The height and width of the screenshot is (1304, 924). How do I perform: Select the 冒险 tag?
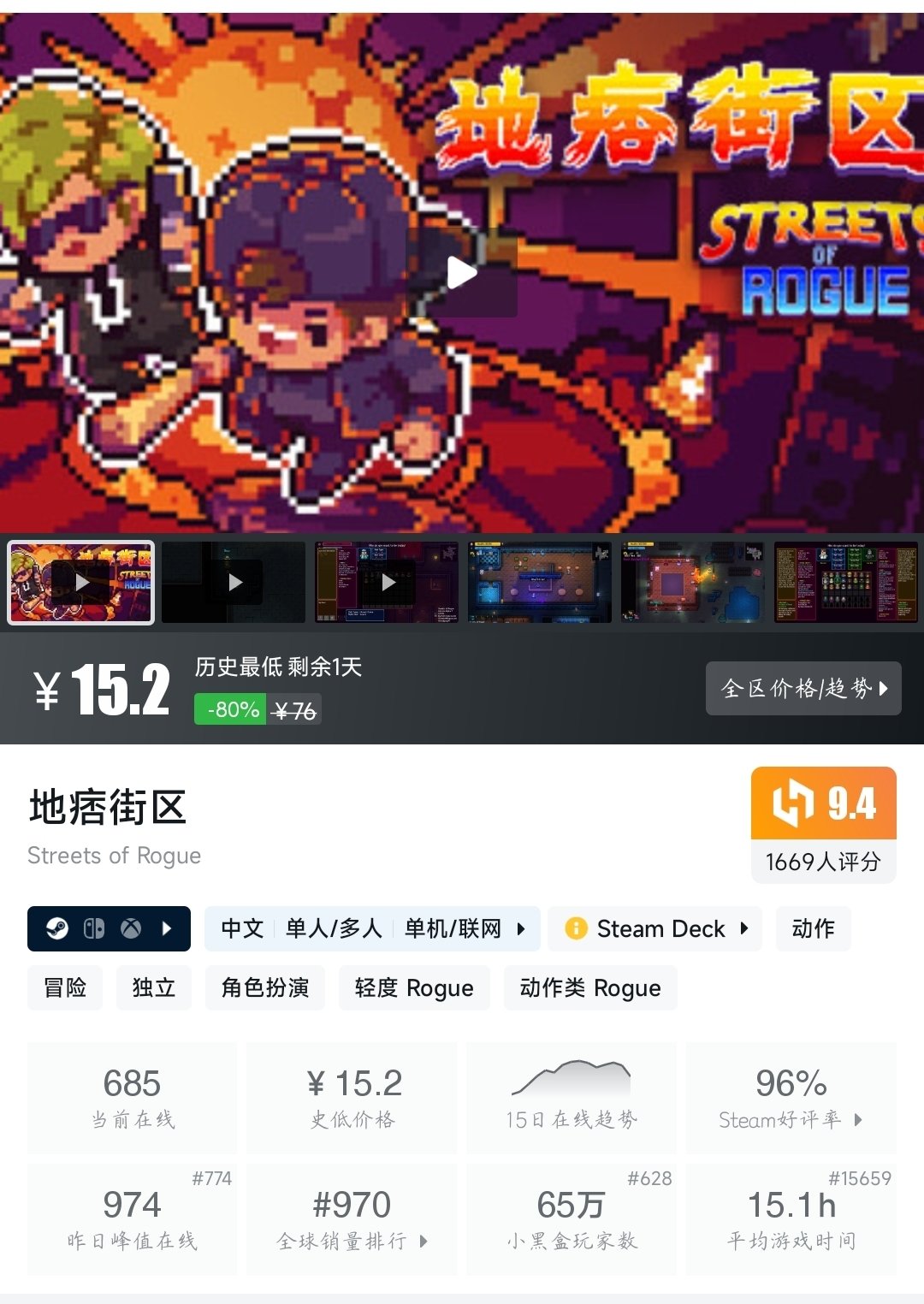pos(65,987)
